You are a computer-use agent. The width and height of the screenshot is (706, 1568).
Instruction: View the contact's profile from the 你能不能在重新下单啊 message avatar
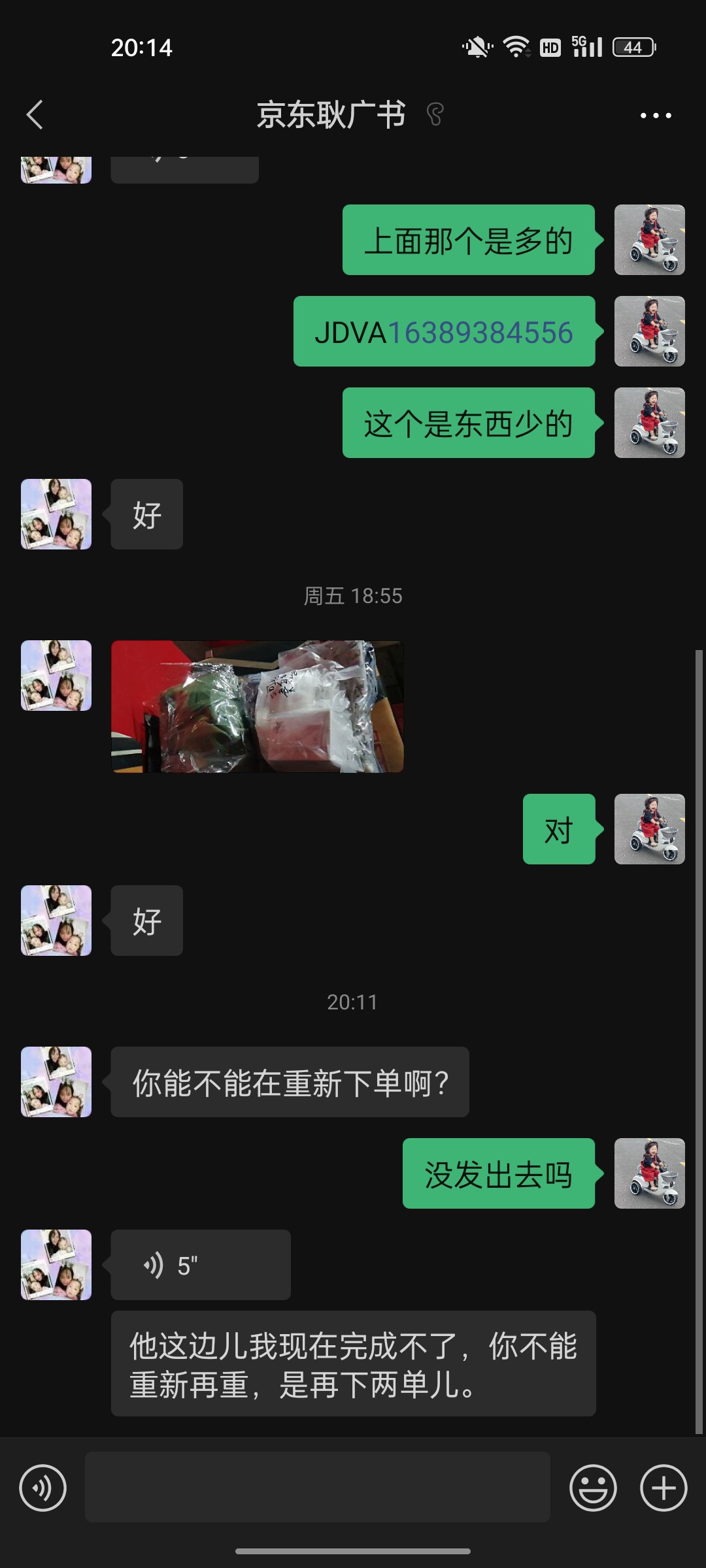click(x=56, y=1082)
